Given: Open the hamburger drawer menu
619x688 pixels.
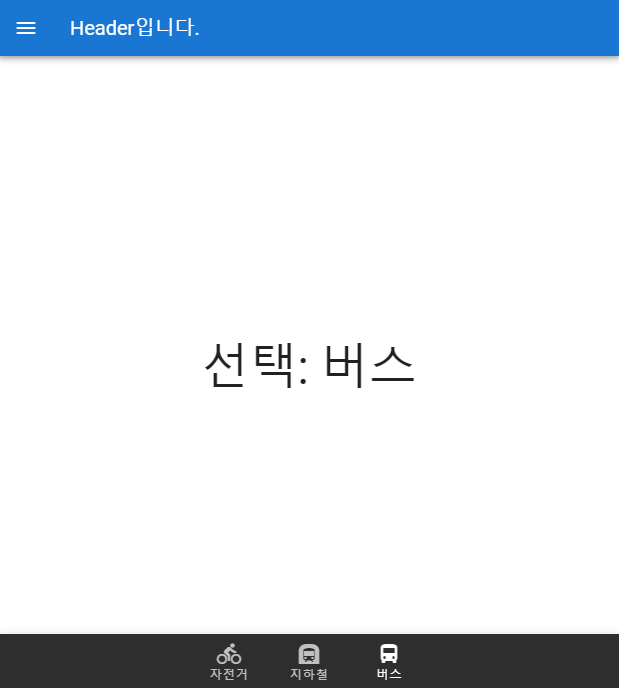Looking at the screenshot, I should pos(26,28).
